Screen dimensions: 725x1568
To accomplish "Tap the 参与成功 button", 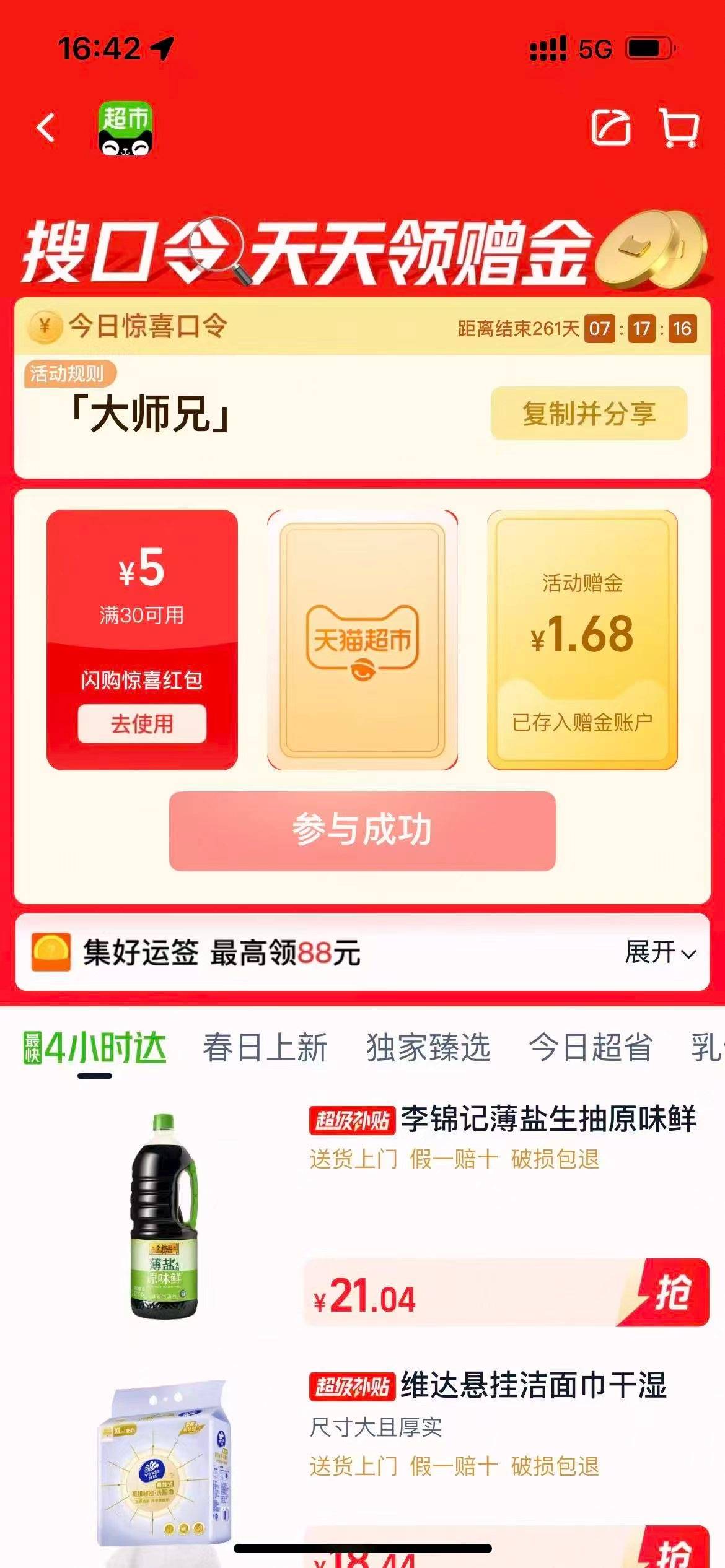I will tap(362, 830).
